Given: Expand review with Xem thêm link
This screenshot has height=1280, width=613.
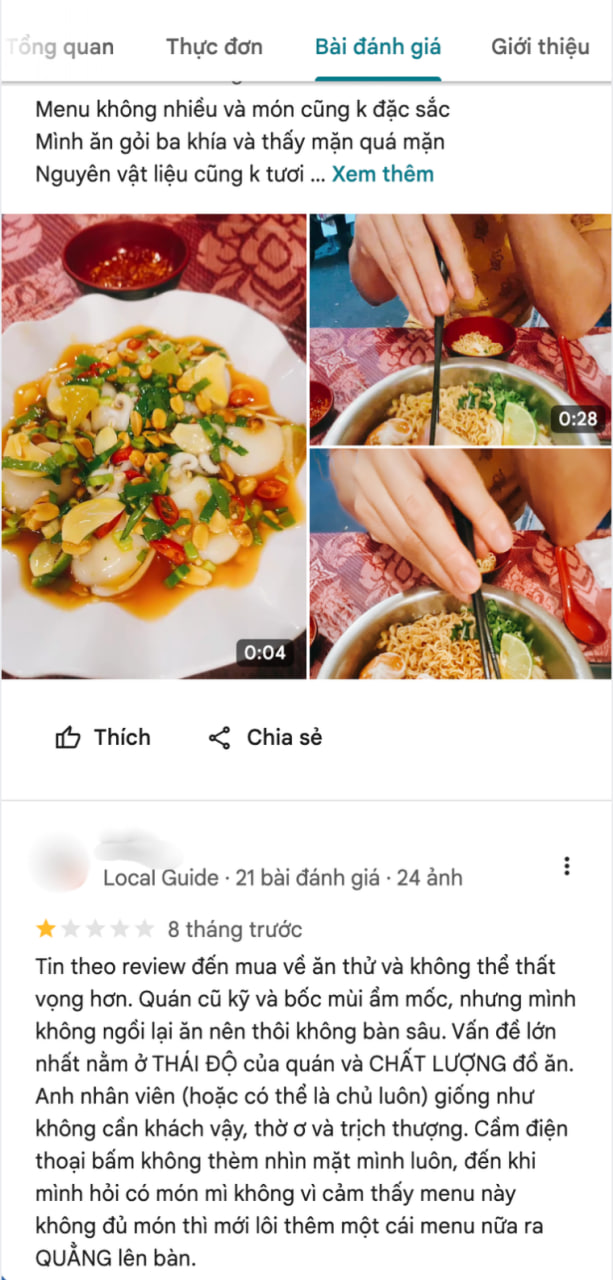Looking at the screenshot, I should coord(383,174).
